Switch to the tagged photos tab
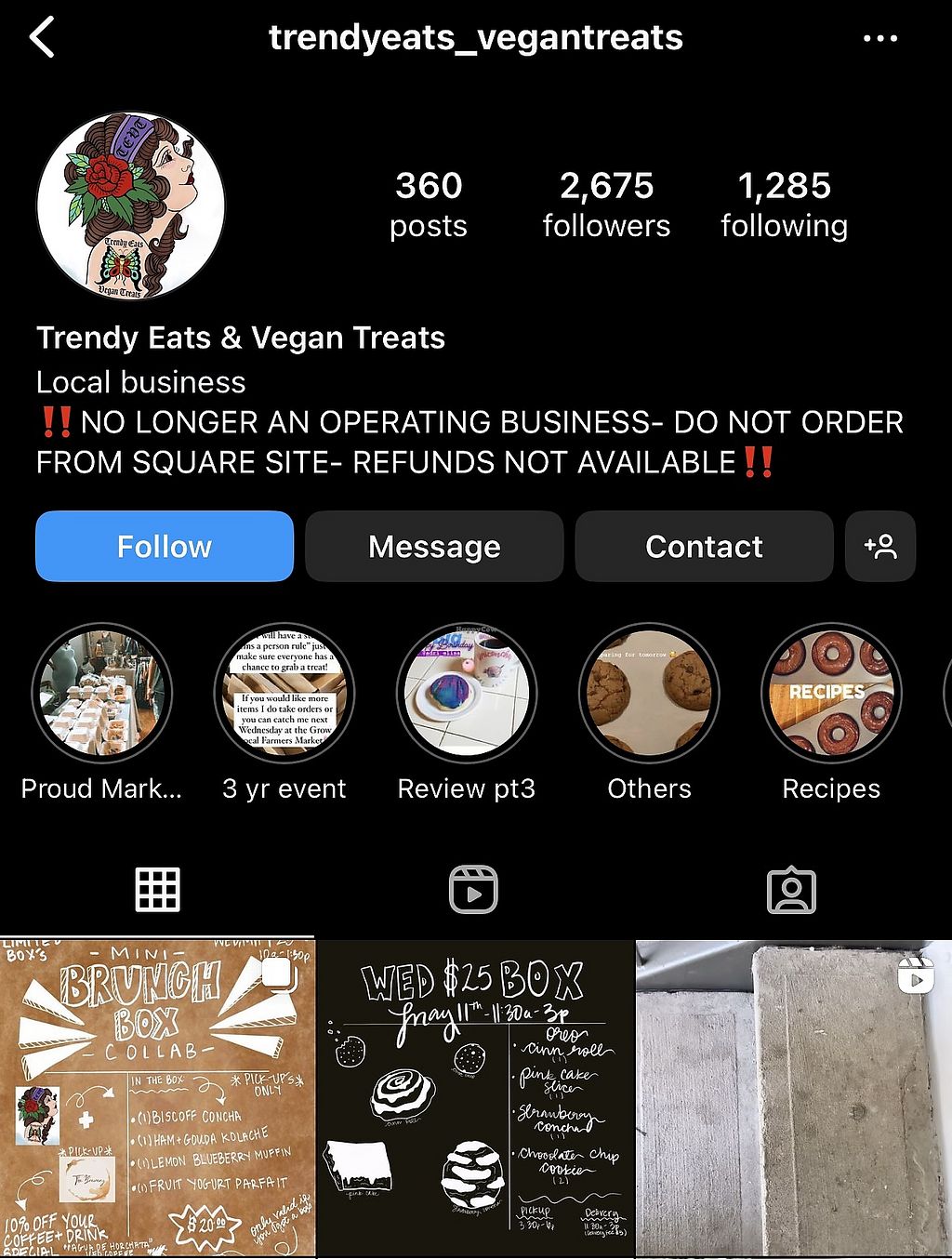The width and height of the screenshot is (952, 1259). [791, 890]
